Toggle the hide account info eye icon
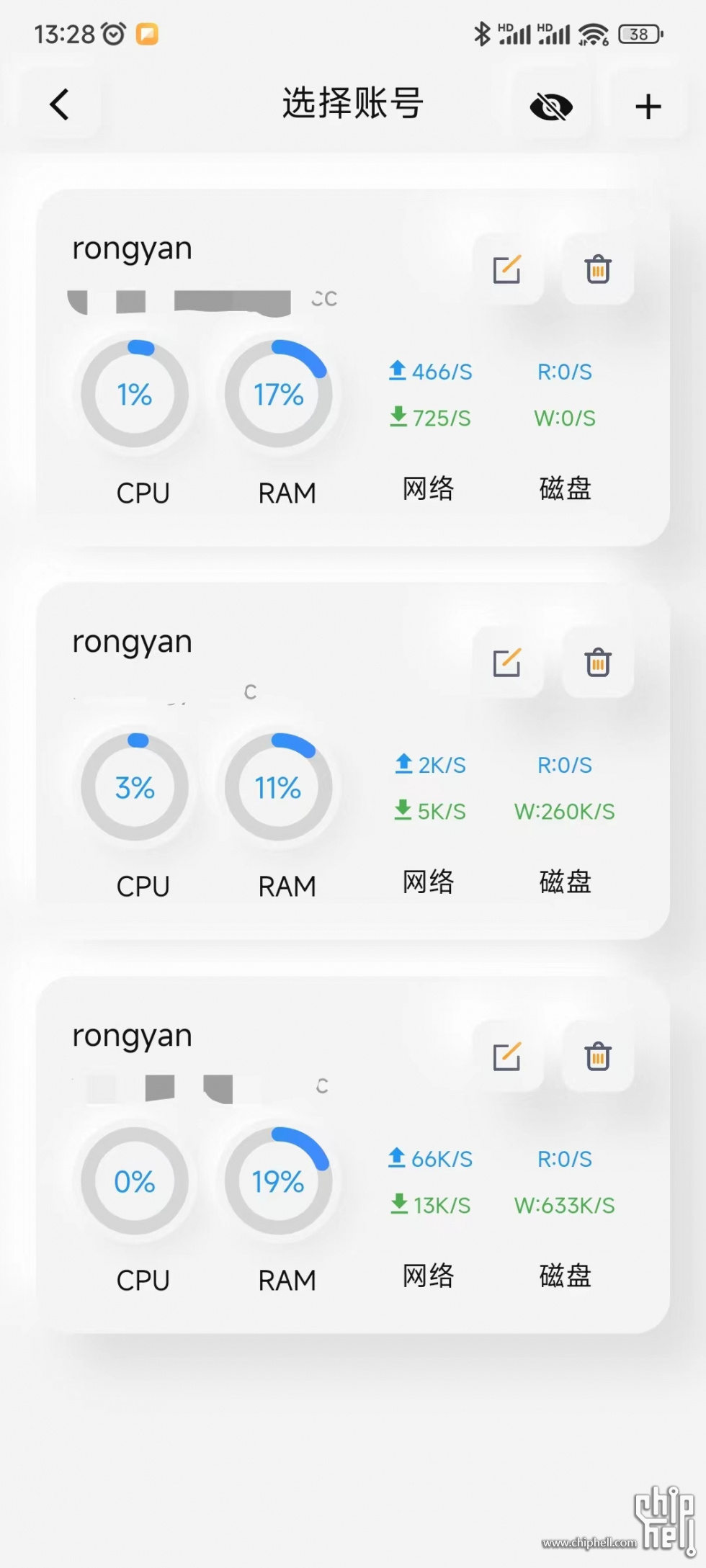 (551, 107)
